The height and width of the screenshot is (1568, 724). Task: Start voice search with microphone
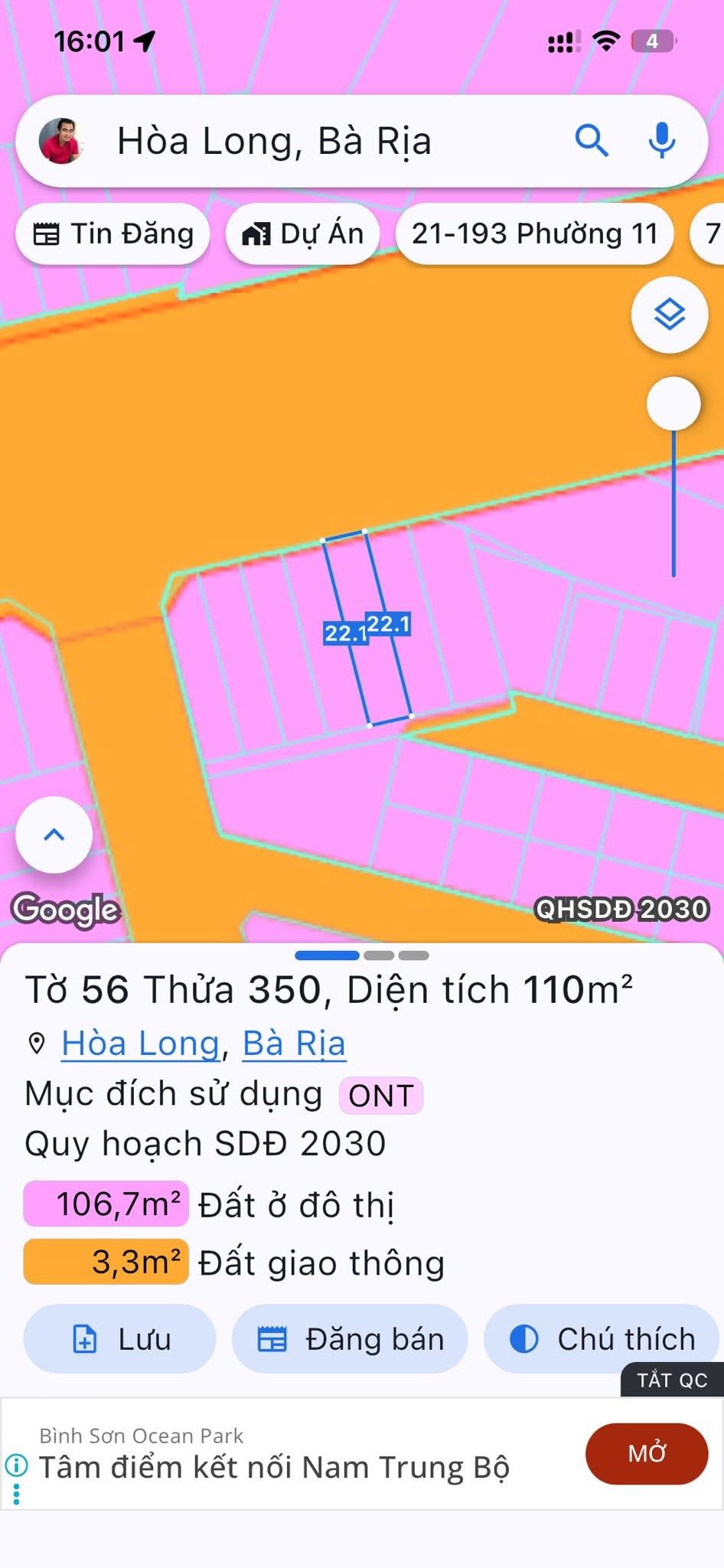pos(661,141)
